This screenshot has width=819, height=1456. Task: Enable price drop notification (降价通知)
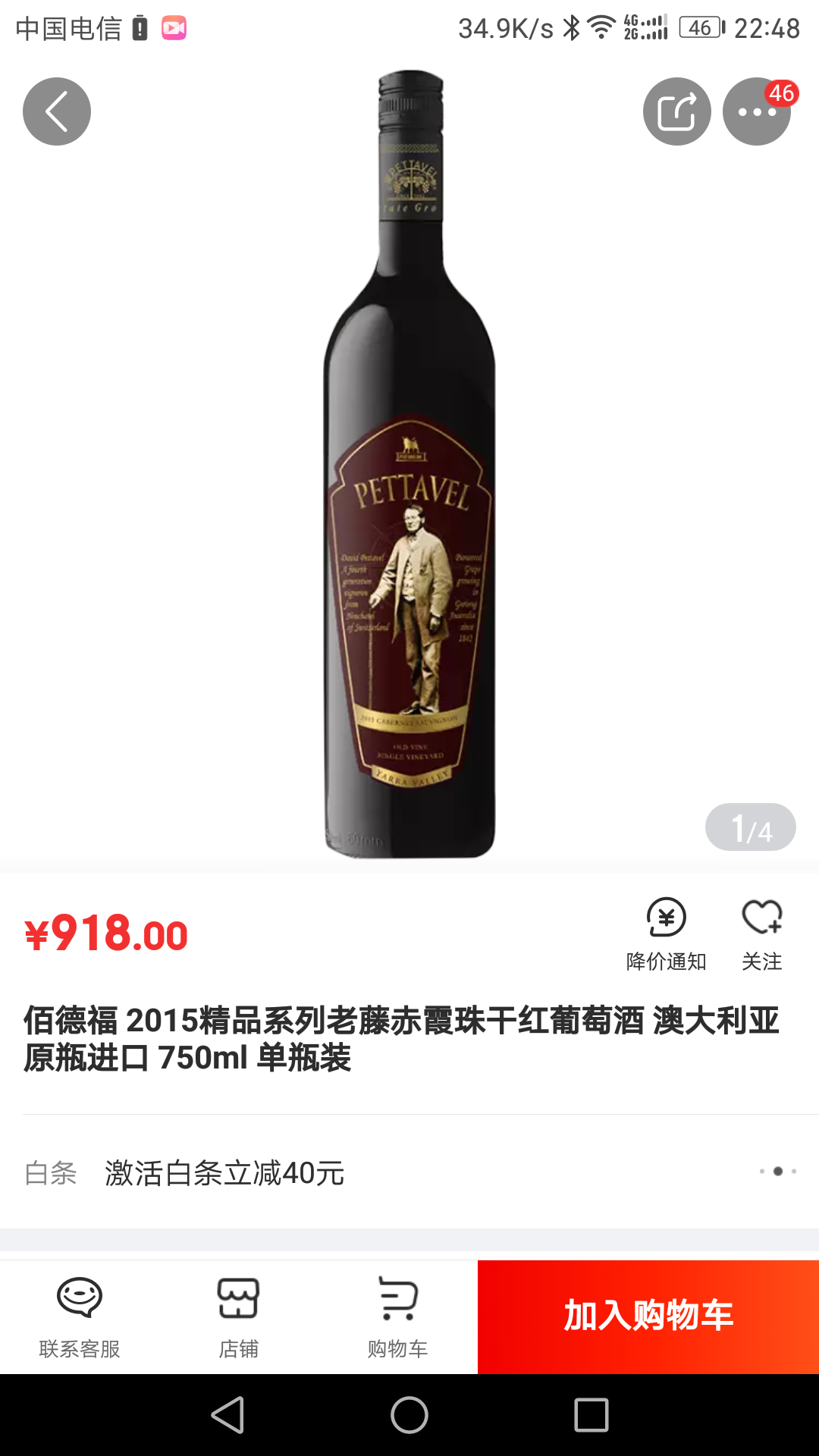pyautogui.click(x=666, y=934)
